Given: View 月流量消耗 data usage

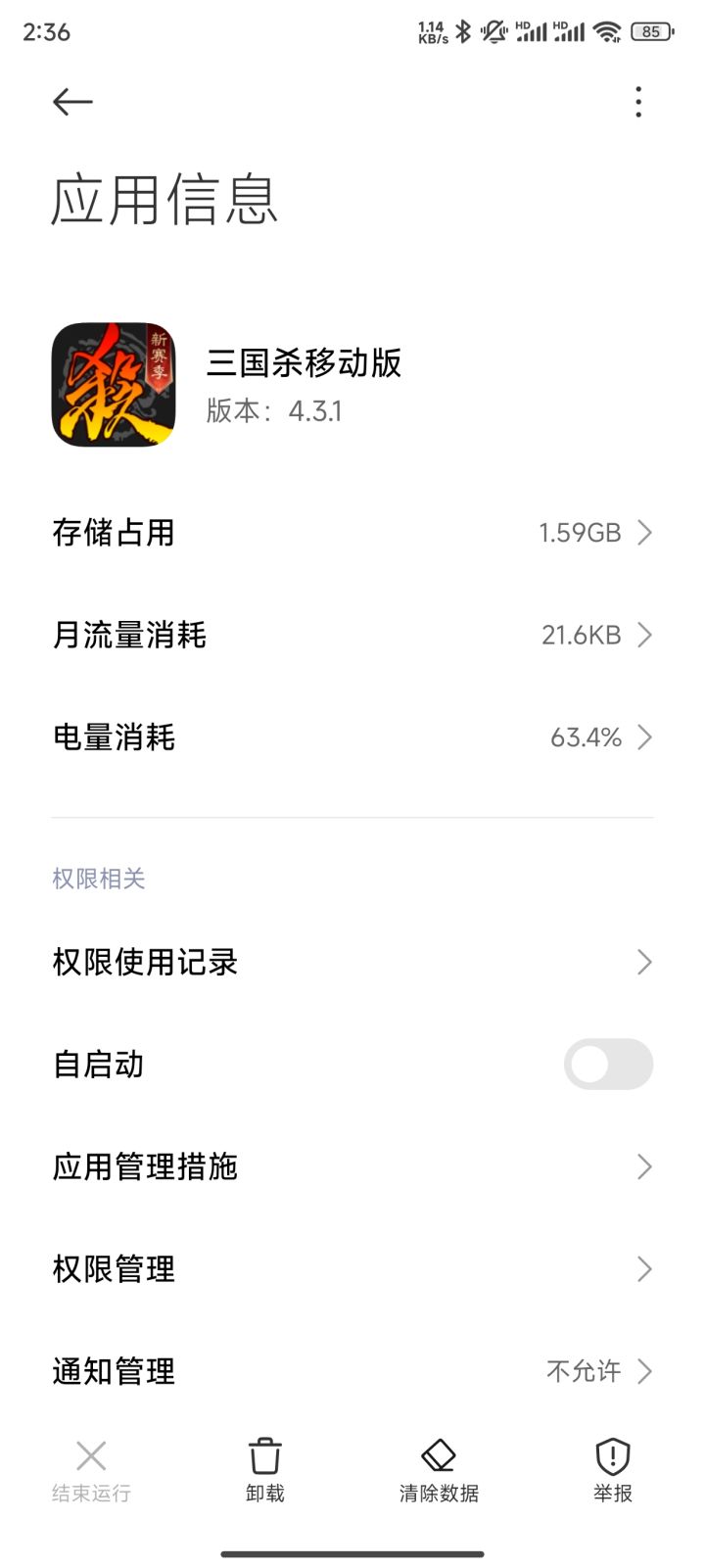Looking at the screenshot, I should pyautogui.click(x=352, y=636).
